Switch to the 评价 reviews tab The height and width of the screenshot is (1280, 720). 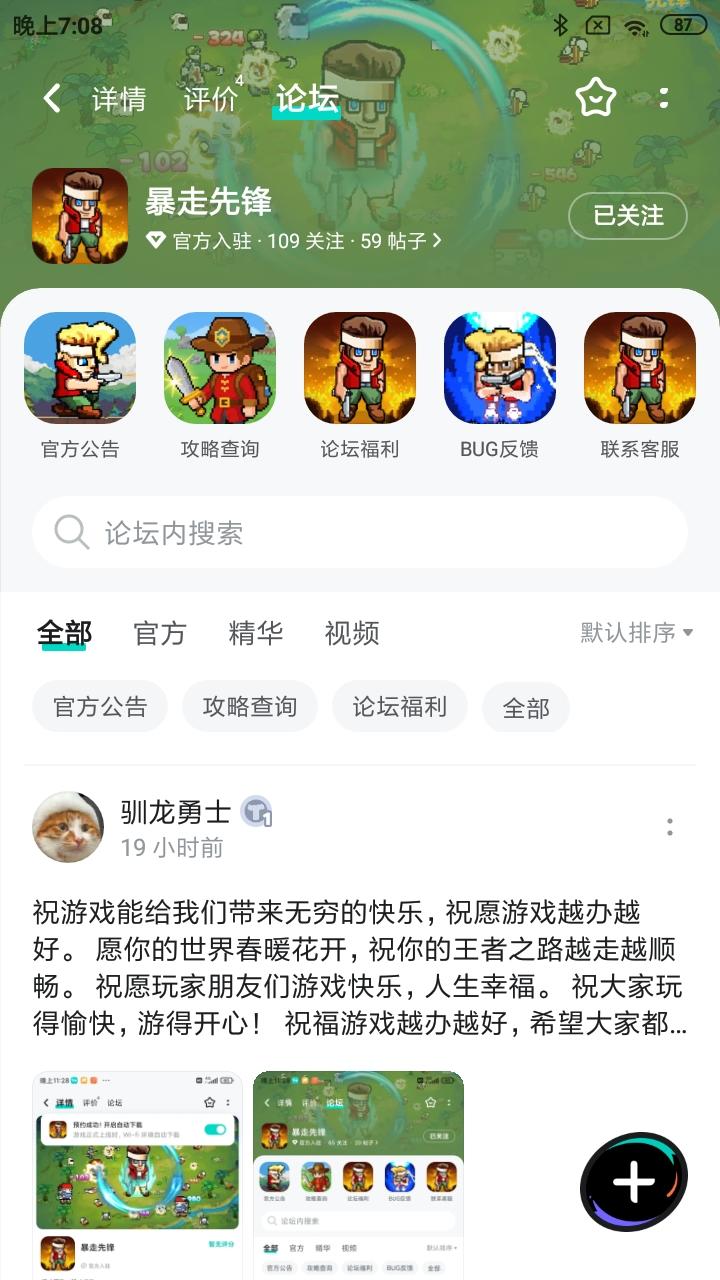pos(211,99)
